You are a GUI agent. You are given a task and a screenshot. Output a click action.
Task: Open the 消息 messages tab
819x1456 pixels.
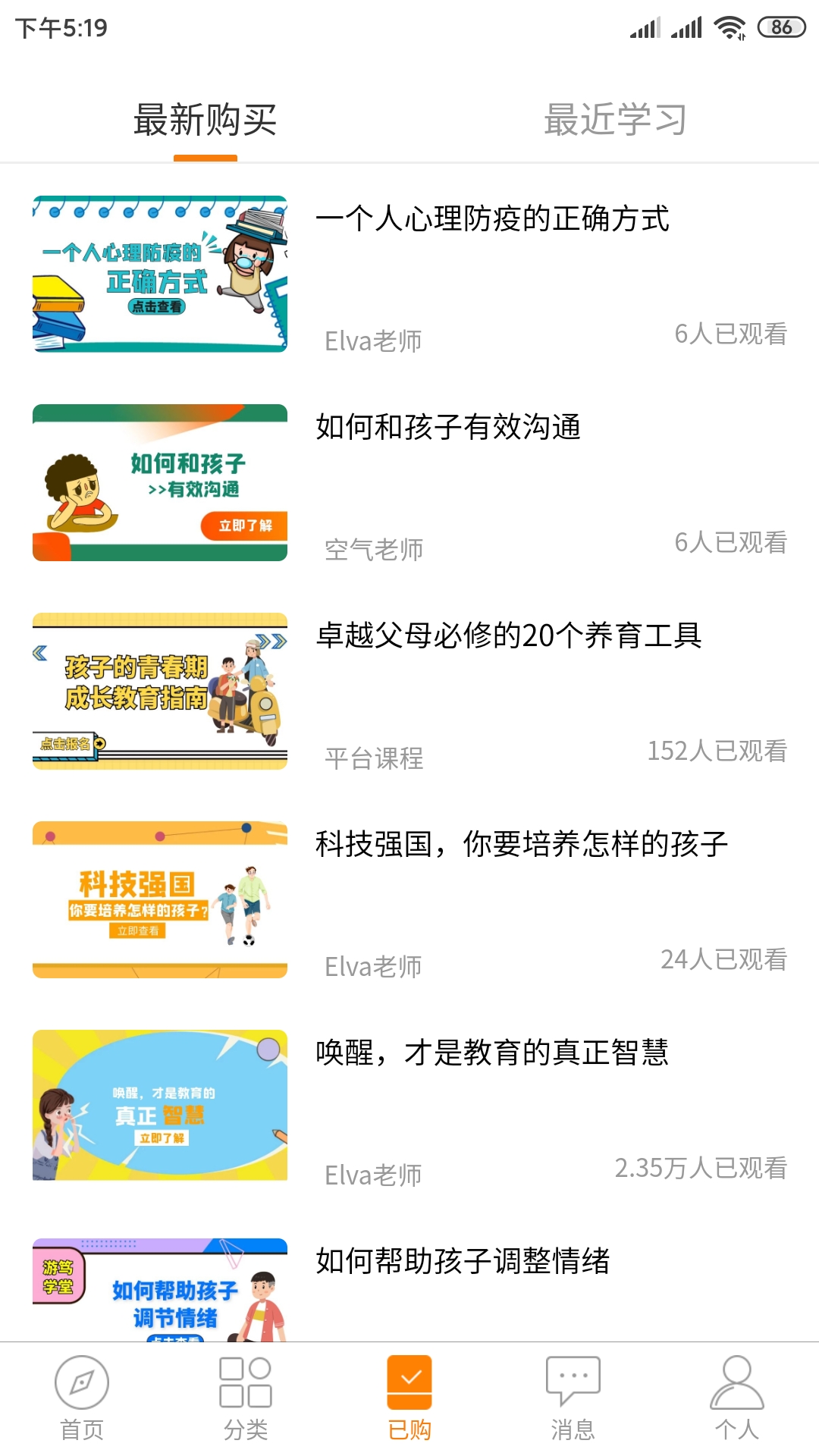click(573, 1398)
